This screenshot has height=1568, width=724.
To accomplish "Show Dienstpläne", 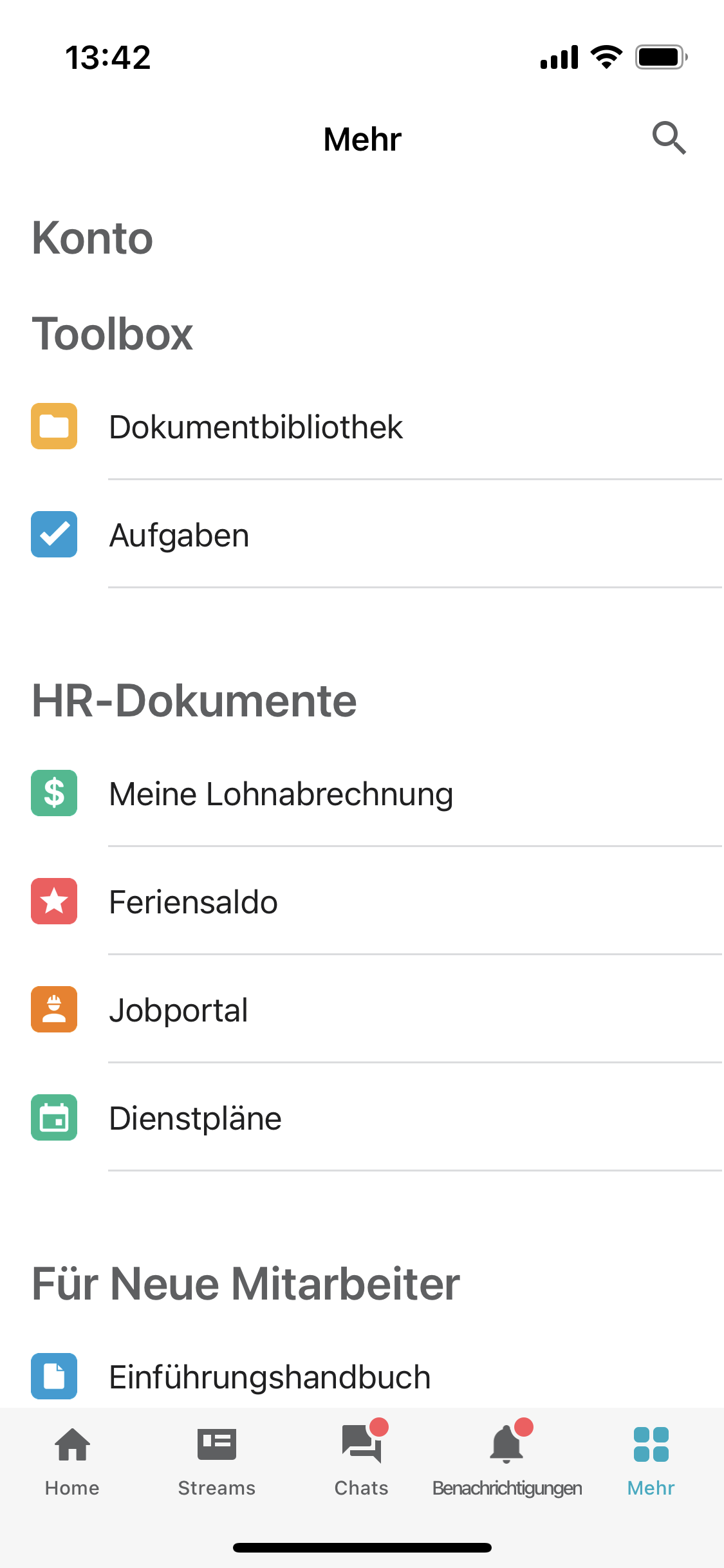I will 362,1118.
